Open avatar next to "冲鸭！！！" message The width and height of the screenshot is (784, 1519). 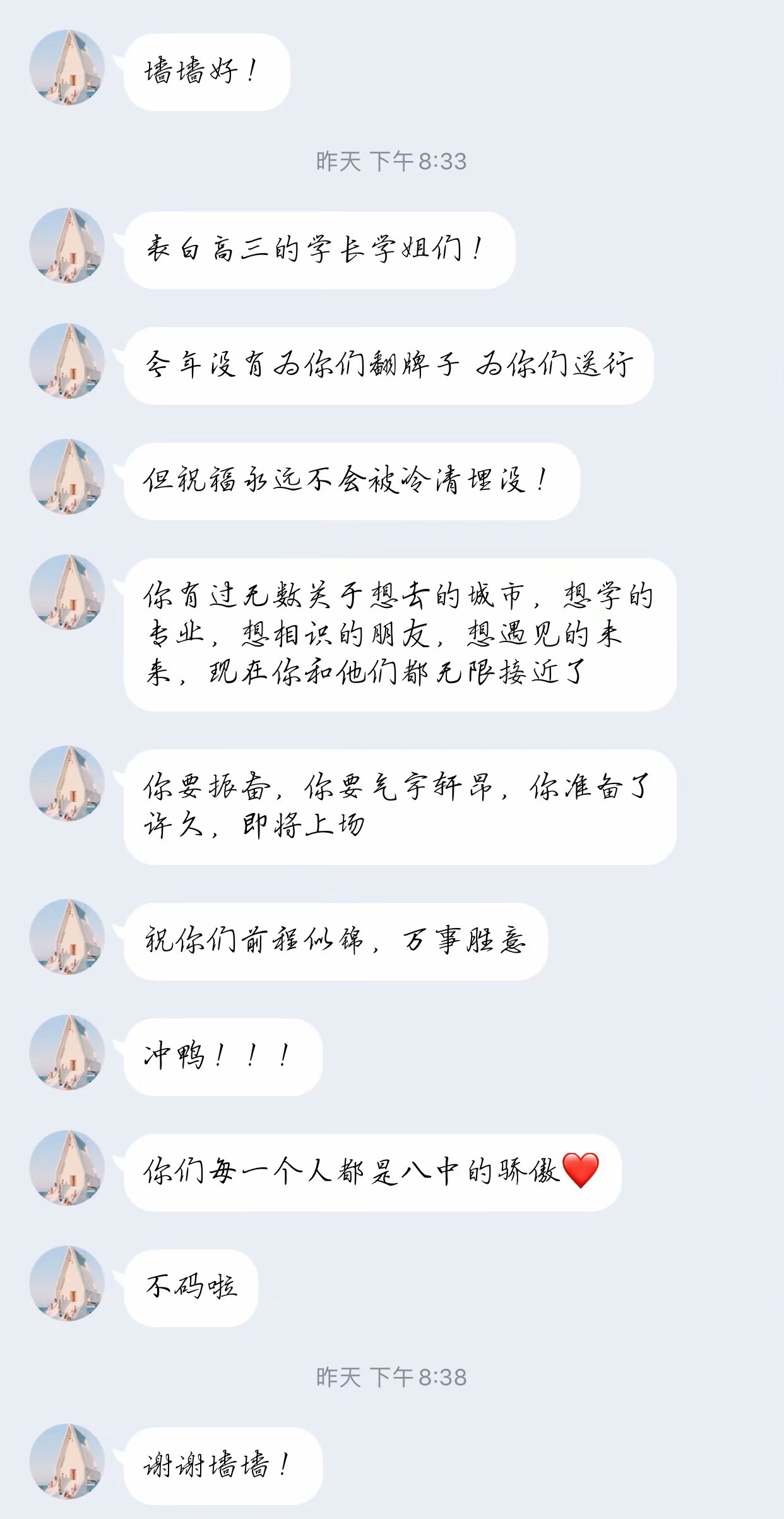(67, 1052)
